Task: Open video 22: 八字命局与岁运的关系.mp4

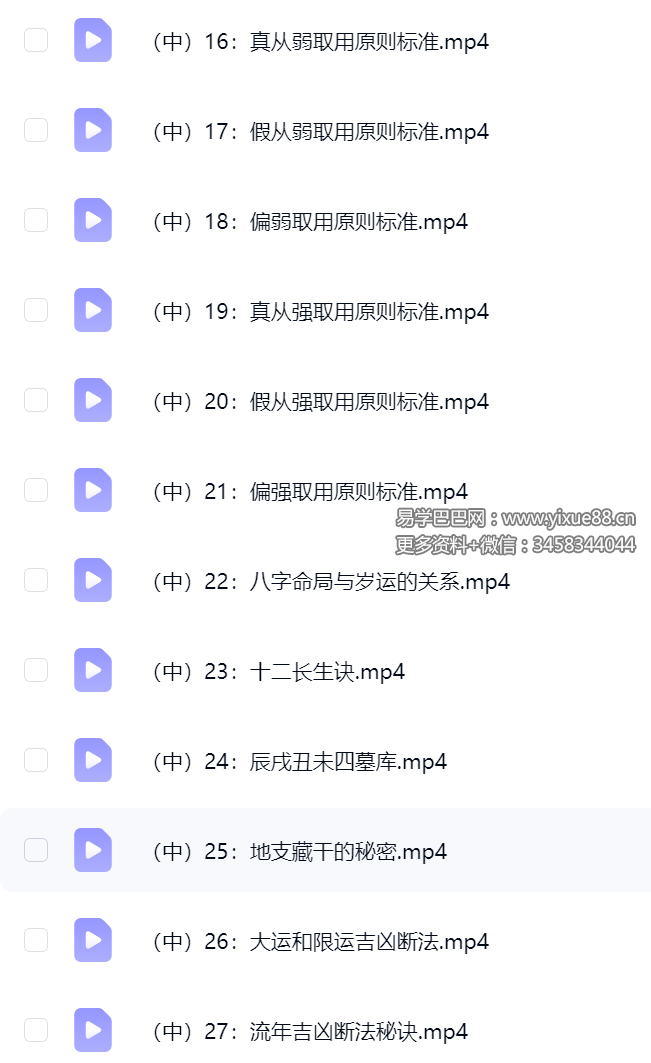Action: point(329,582)
